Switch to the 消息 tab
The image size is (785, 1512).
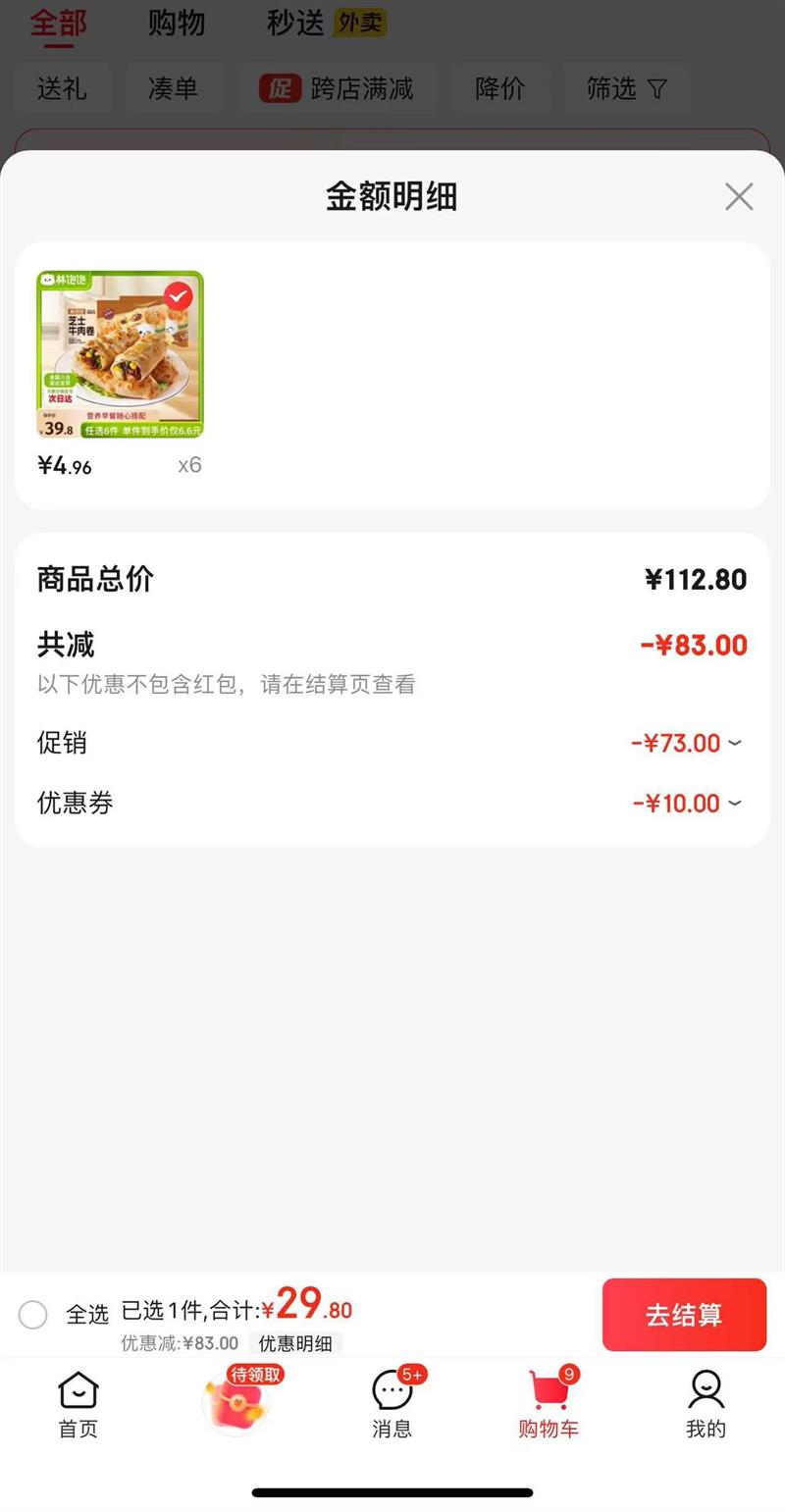click(x=392, y=1404)
